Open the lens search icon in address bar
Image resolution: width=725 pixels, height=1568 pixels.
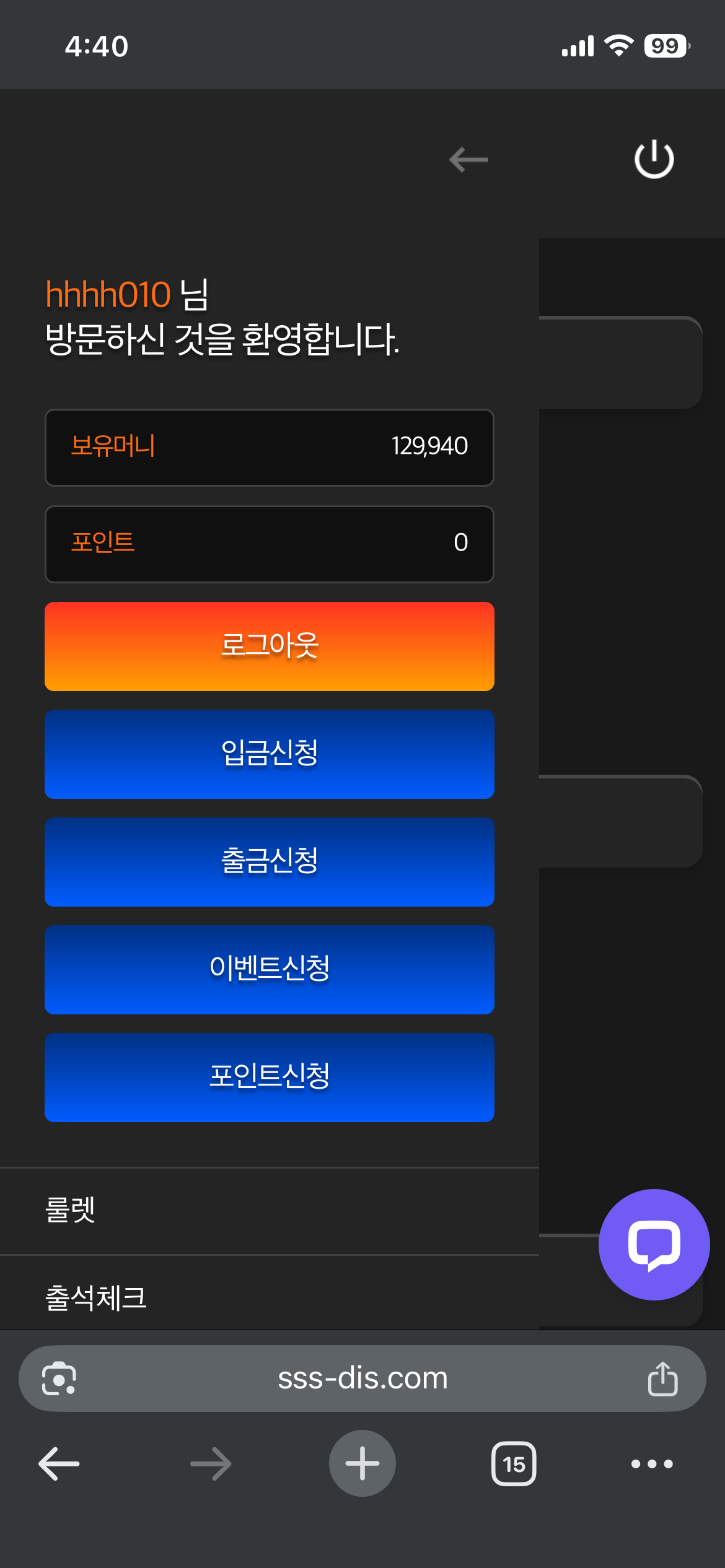tap(59, 1379)
